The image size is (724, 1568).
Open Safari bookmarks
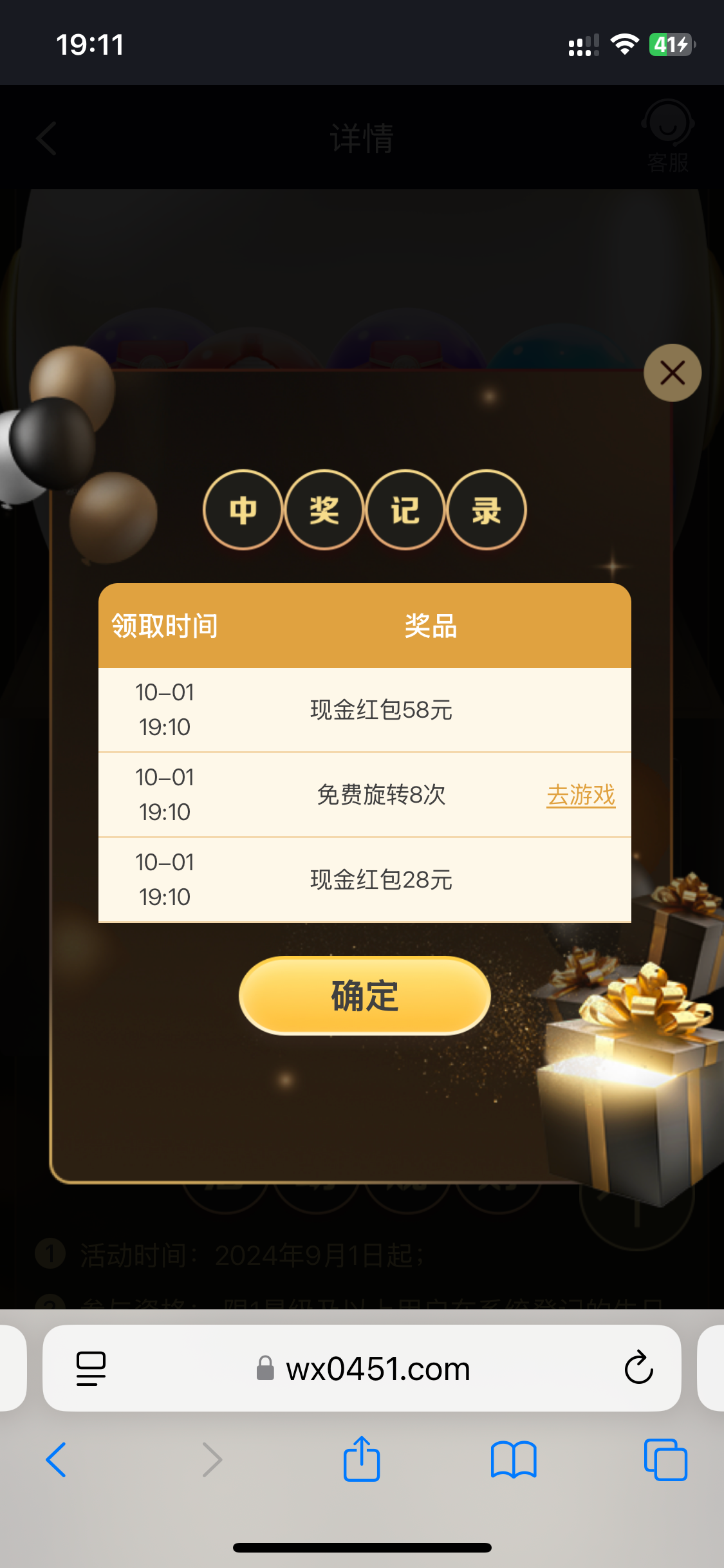pos(514,1459)
